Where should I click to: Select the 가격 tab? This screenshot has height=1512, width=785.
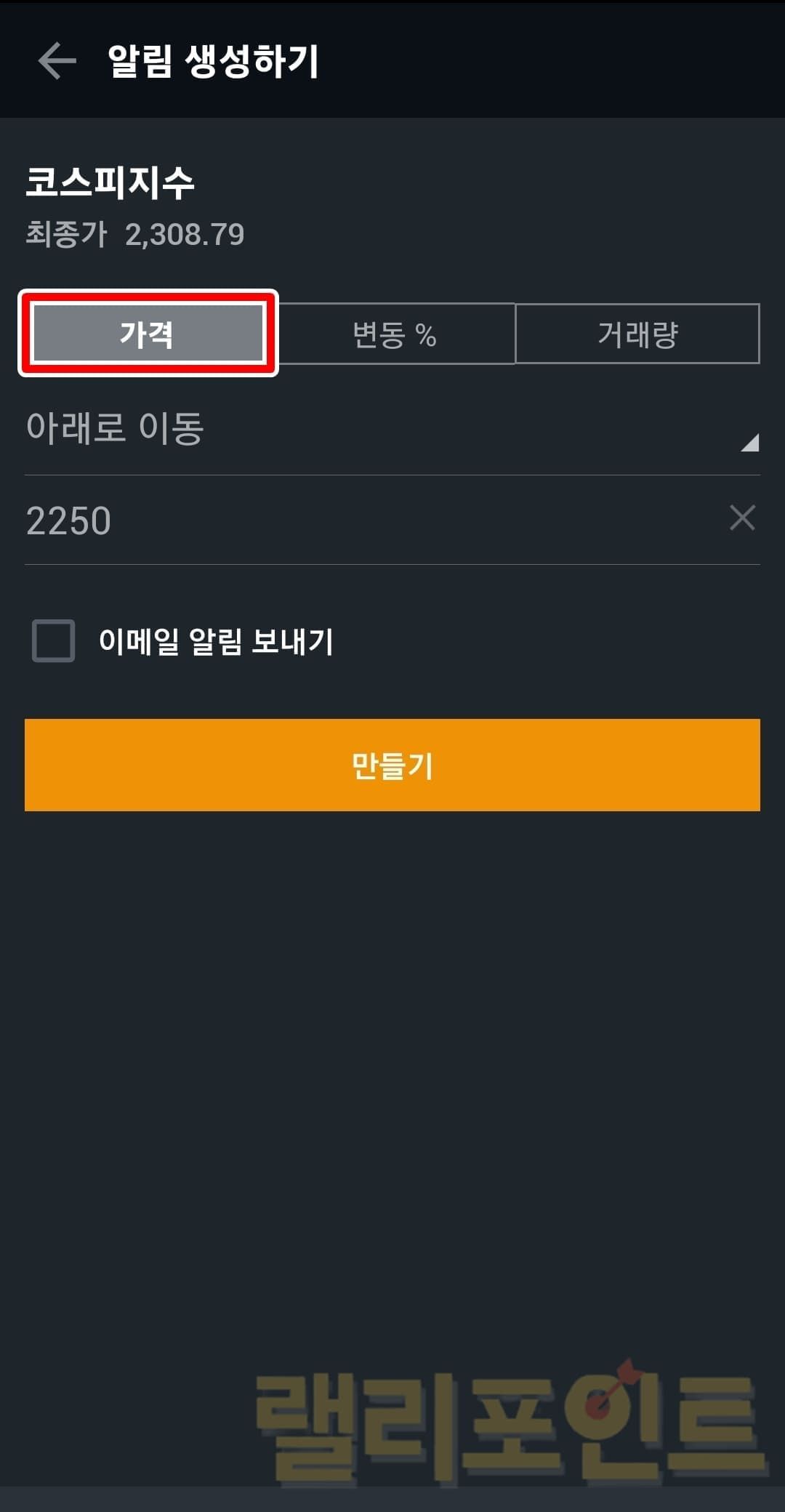click(x=148, y=334)
